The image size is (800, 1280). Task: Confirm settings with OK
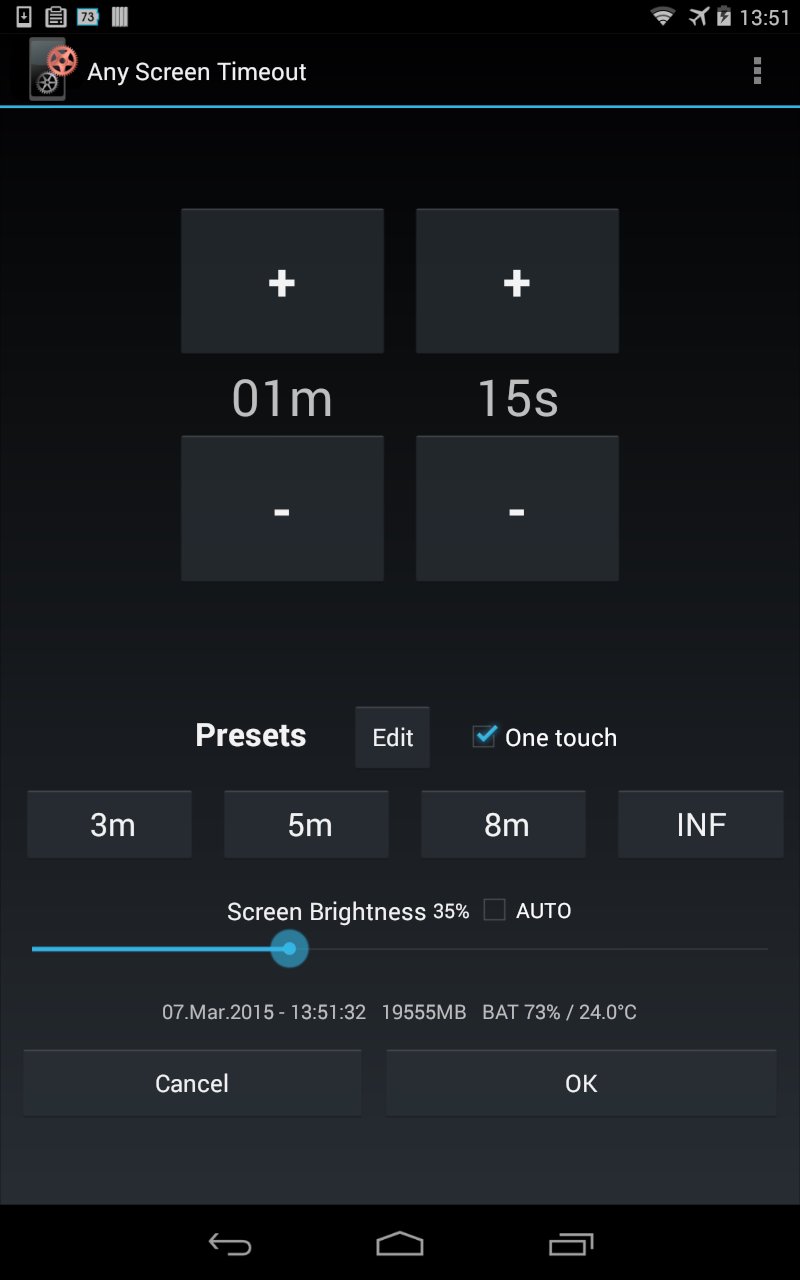coord(581,1083)
